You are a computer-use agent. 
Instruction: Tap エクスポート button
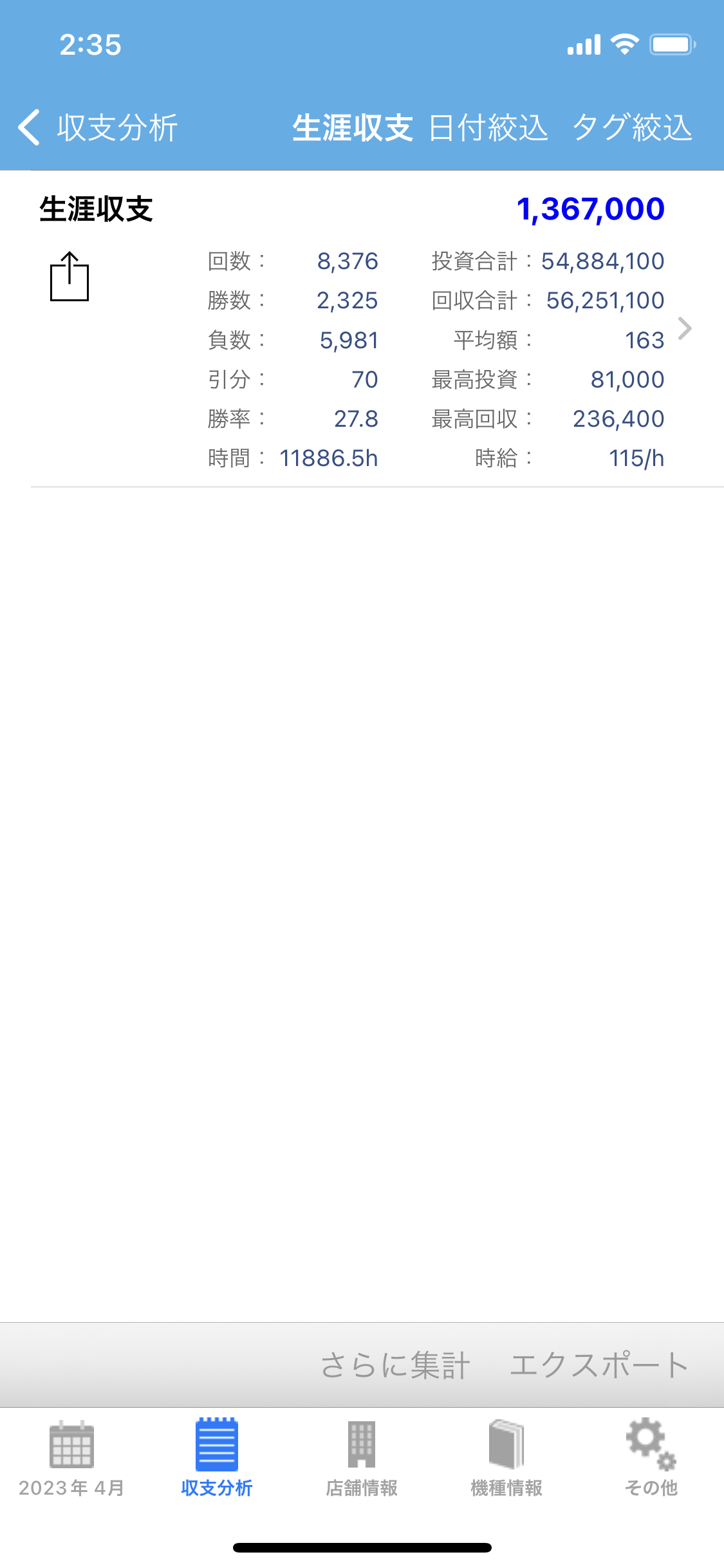pyautogui.click(x=599, y=1365)
